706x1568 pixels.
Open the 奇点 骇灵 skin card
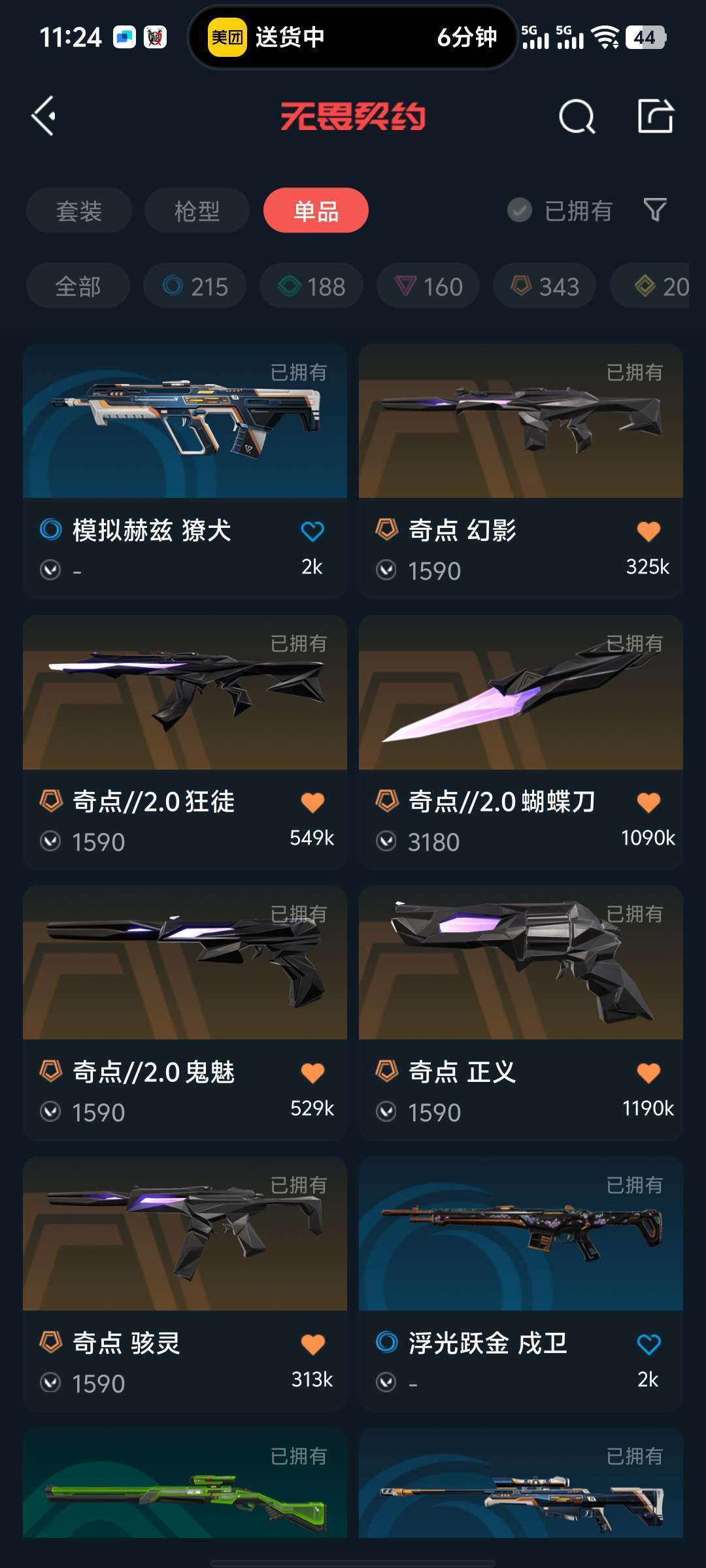click(185, 1233)
